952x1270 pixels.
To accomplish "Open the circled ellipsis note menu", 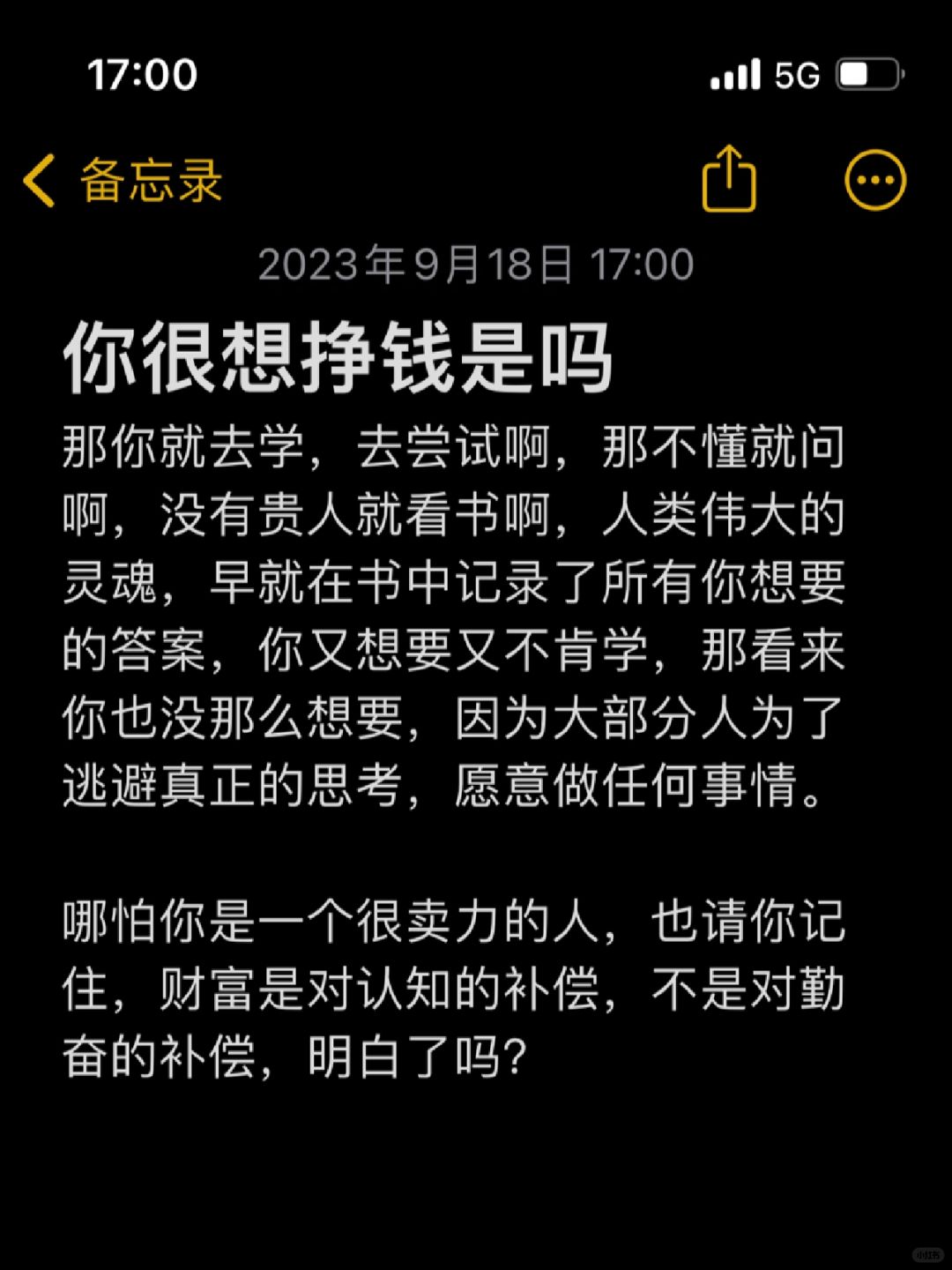I will pyautogui.click(x=875, y=178).
